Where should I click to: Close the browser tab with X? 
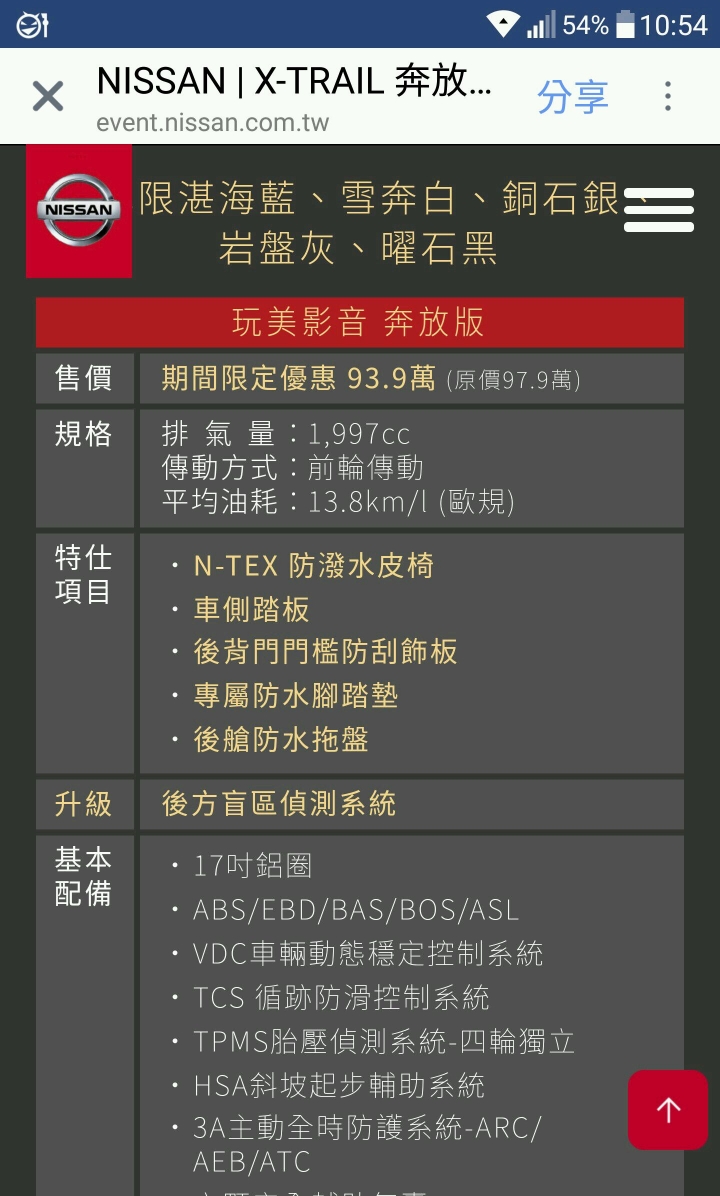[47, 97]
